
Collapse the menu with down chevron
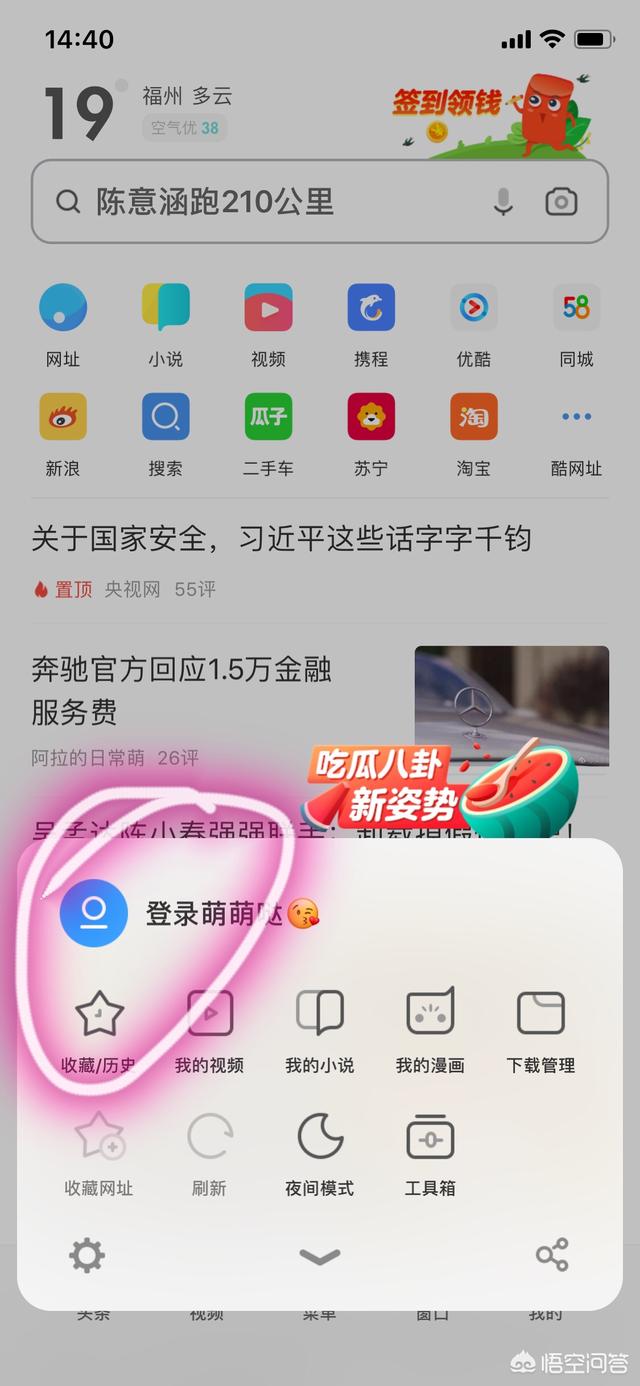point(320,1257)
